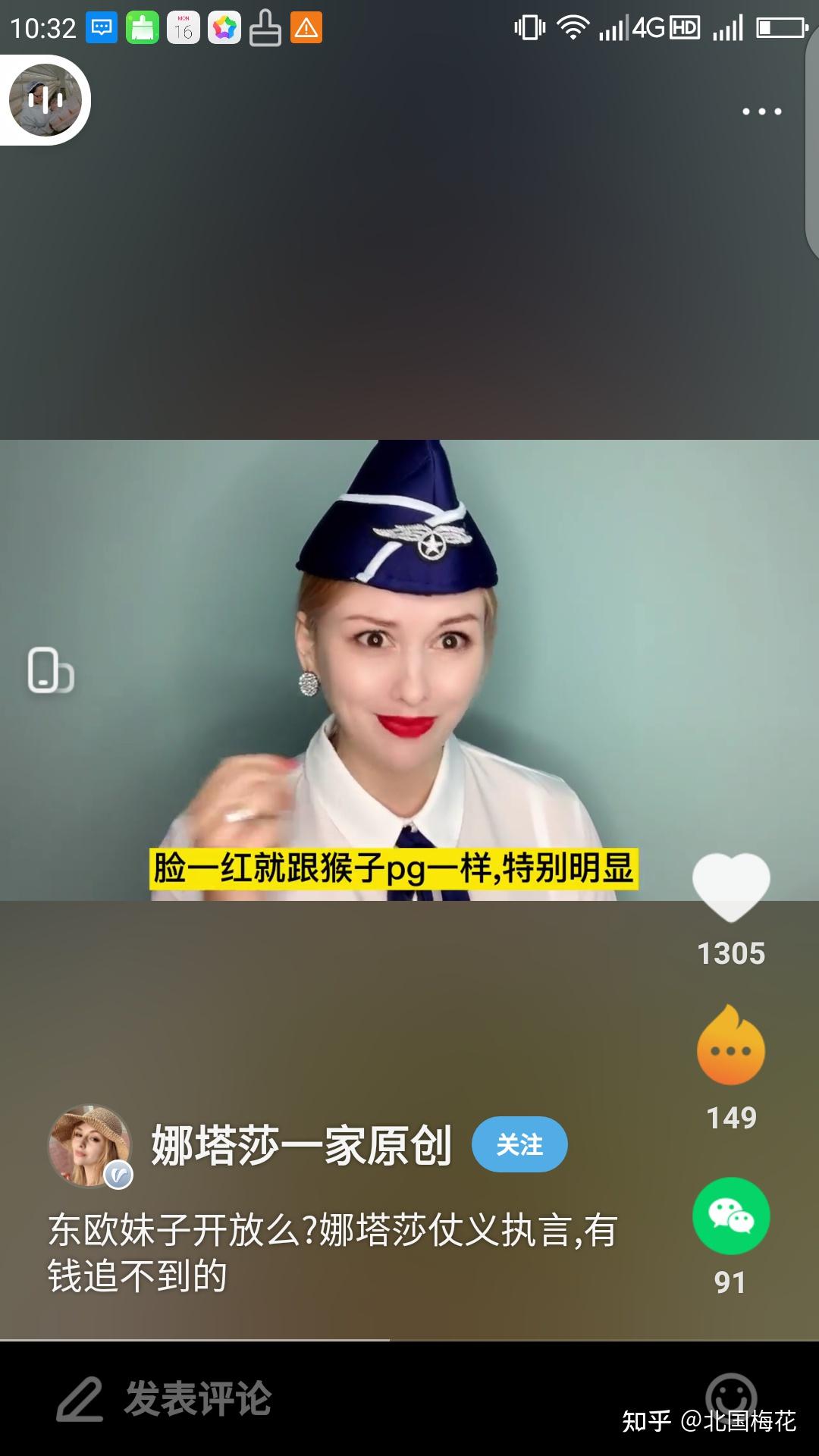Viewport: 819px width, 1456px height.
Task: Rotate the video to landscape fullscreen
Action: [50, 670]
